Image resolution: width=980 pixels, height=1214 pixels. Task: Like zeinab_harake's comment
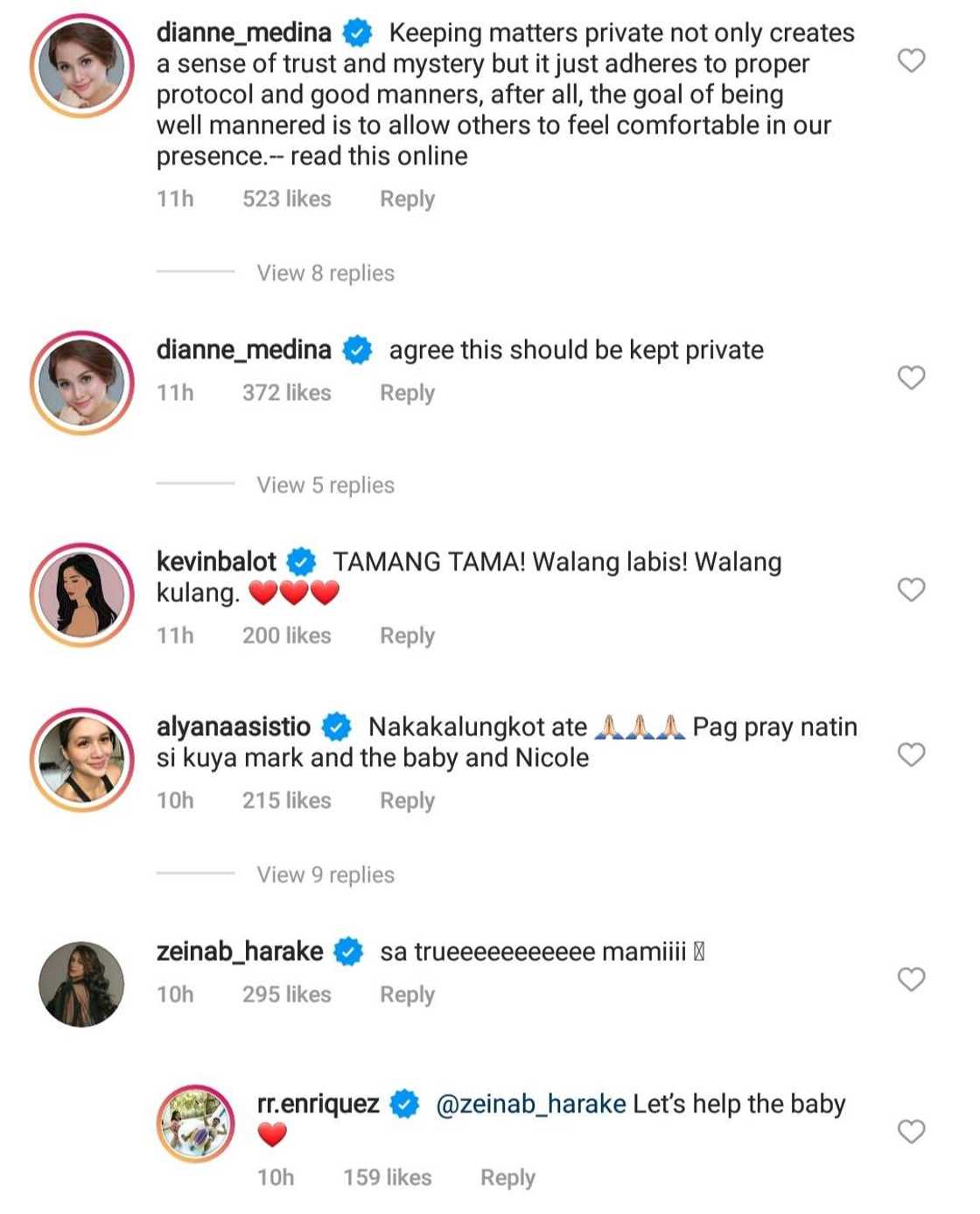911,979
